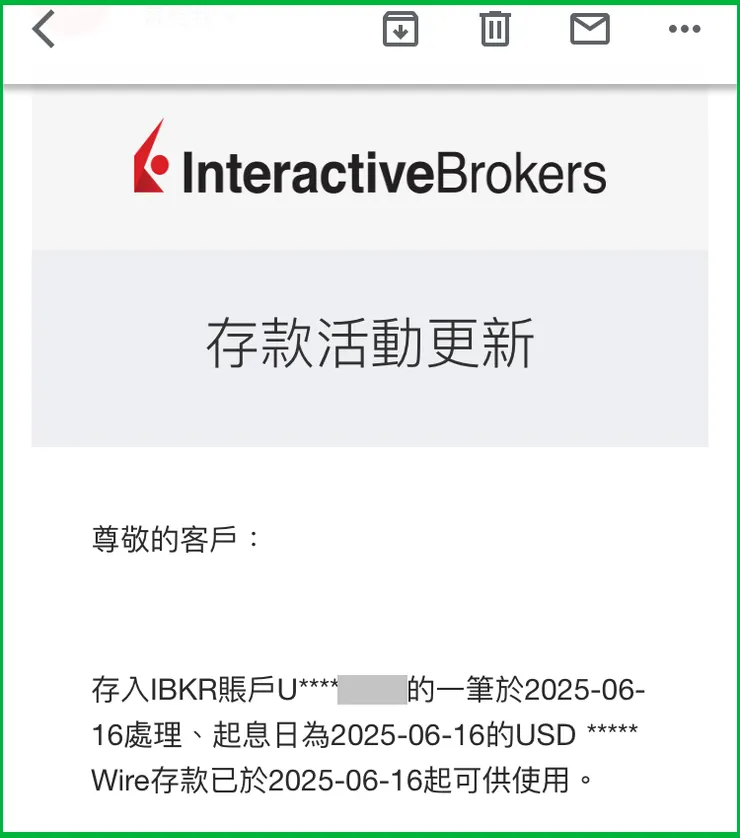Return to inbox with the navigation arrow

click(42, 30)
